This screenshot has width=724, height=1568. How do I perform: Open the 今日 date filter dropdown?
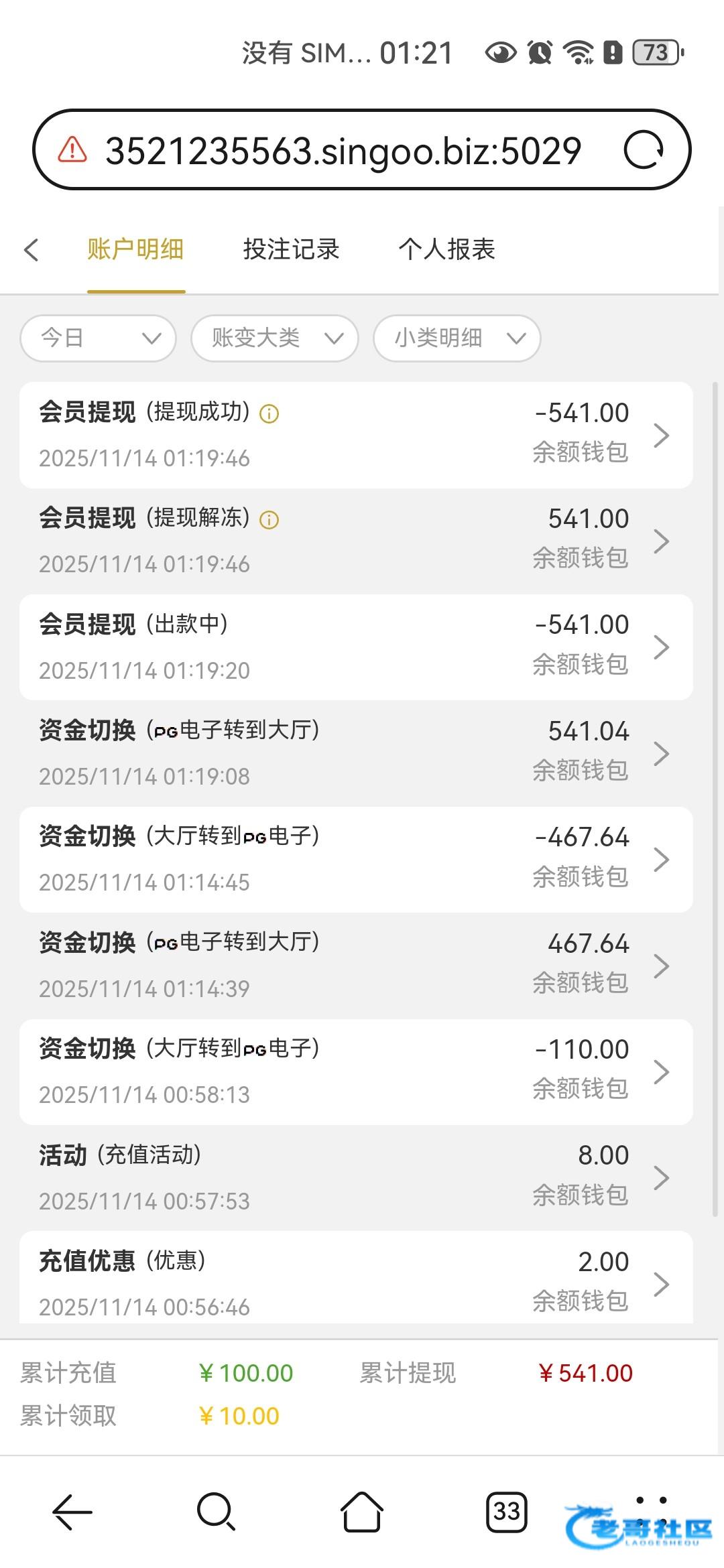coord(99,338)
